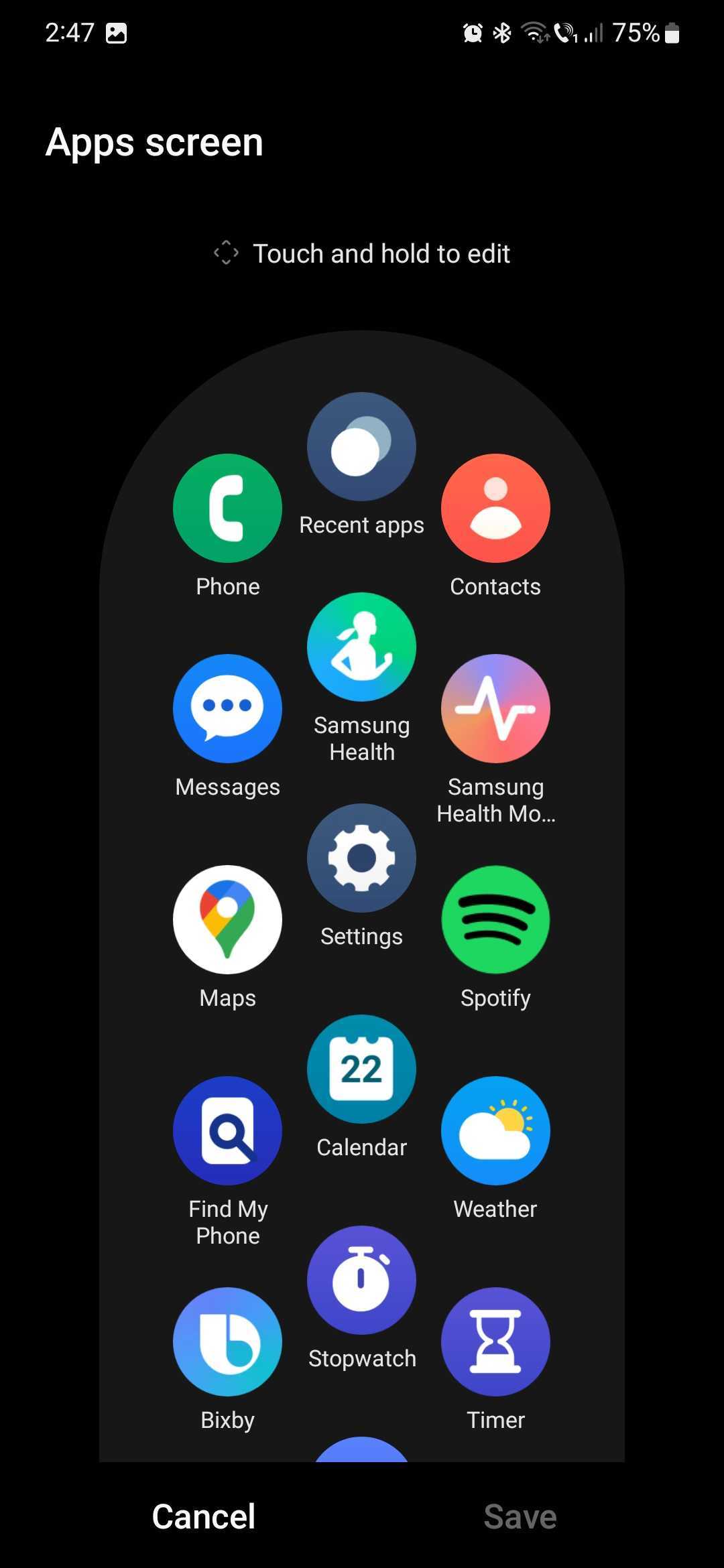Tap the Contacts app icon
The width and height of the screenshot is (724, 1568).
495,508
